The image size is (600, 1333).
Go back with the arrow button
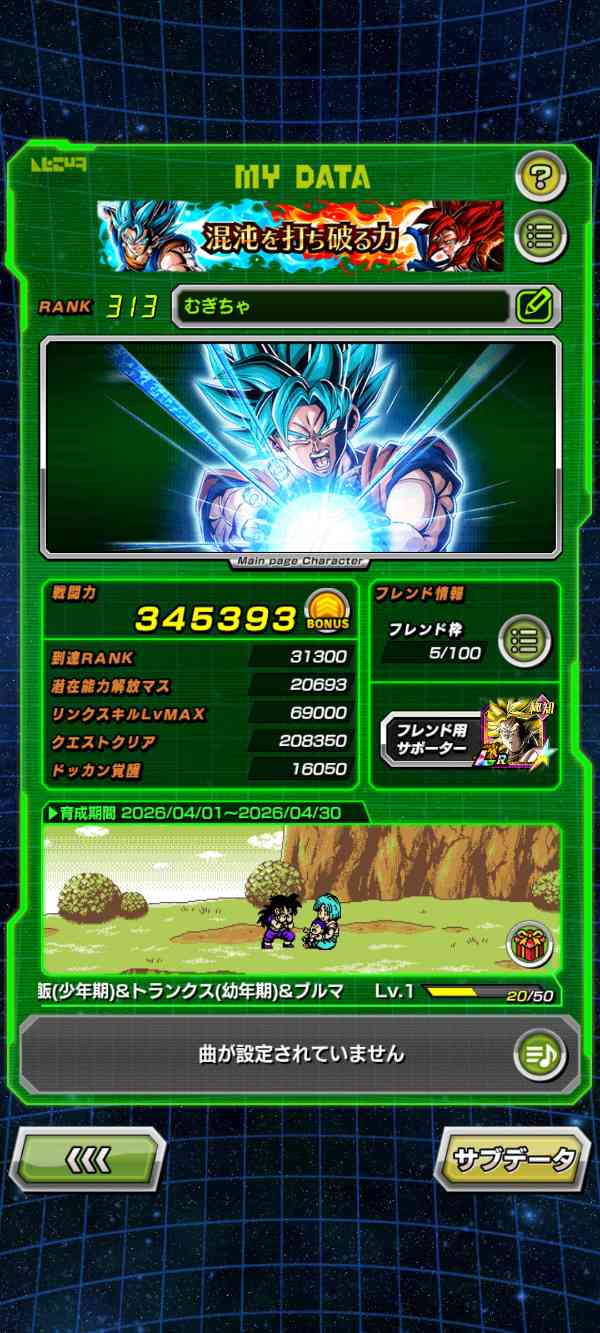[x=87, y=1160]
